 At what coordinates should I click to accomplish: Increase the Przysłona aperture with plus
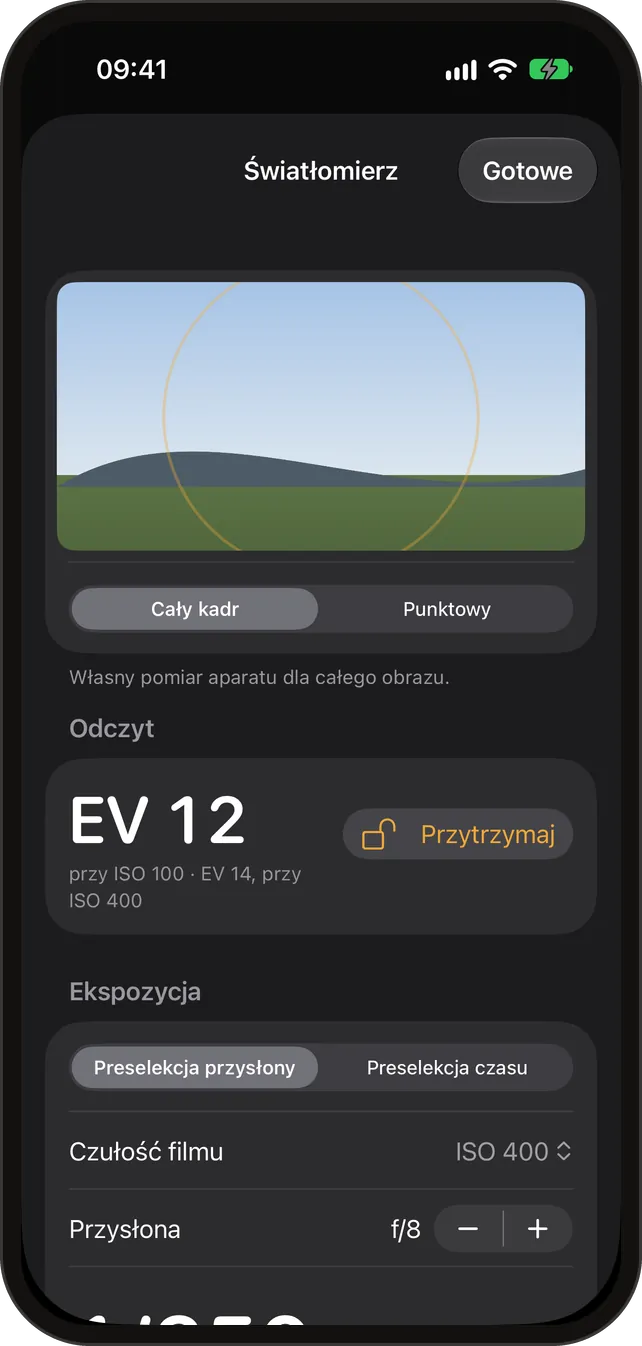[538, 1229]
